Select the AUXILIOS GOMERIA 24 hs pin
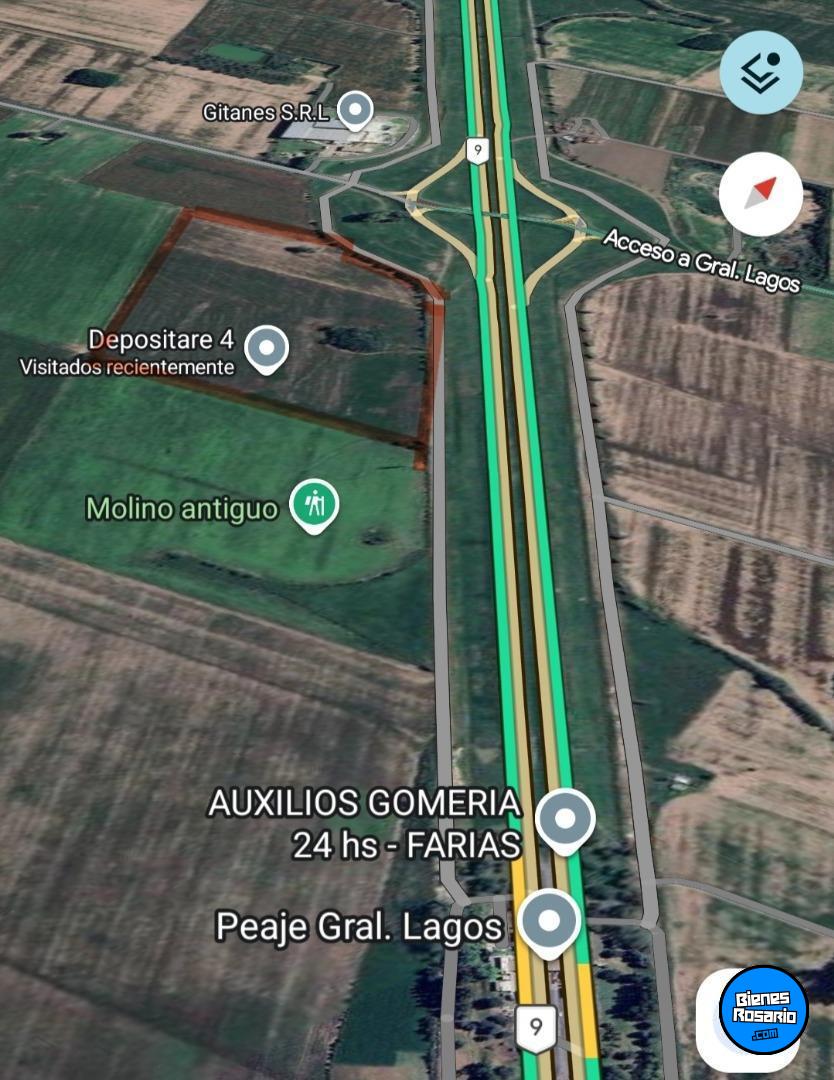This screenshot has height=1080, width=834. tap(565, 820)
